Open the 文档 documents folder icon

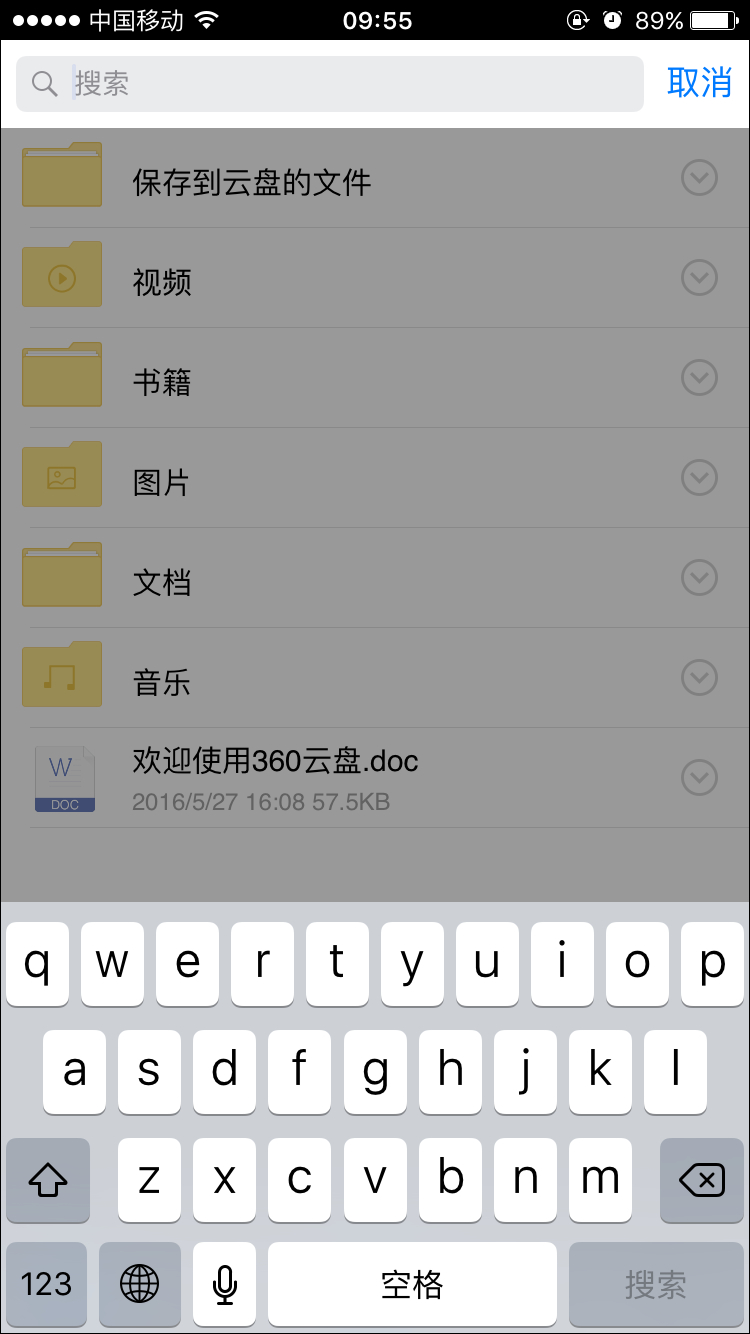[x=61, y=575]
